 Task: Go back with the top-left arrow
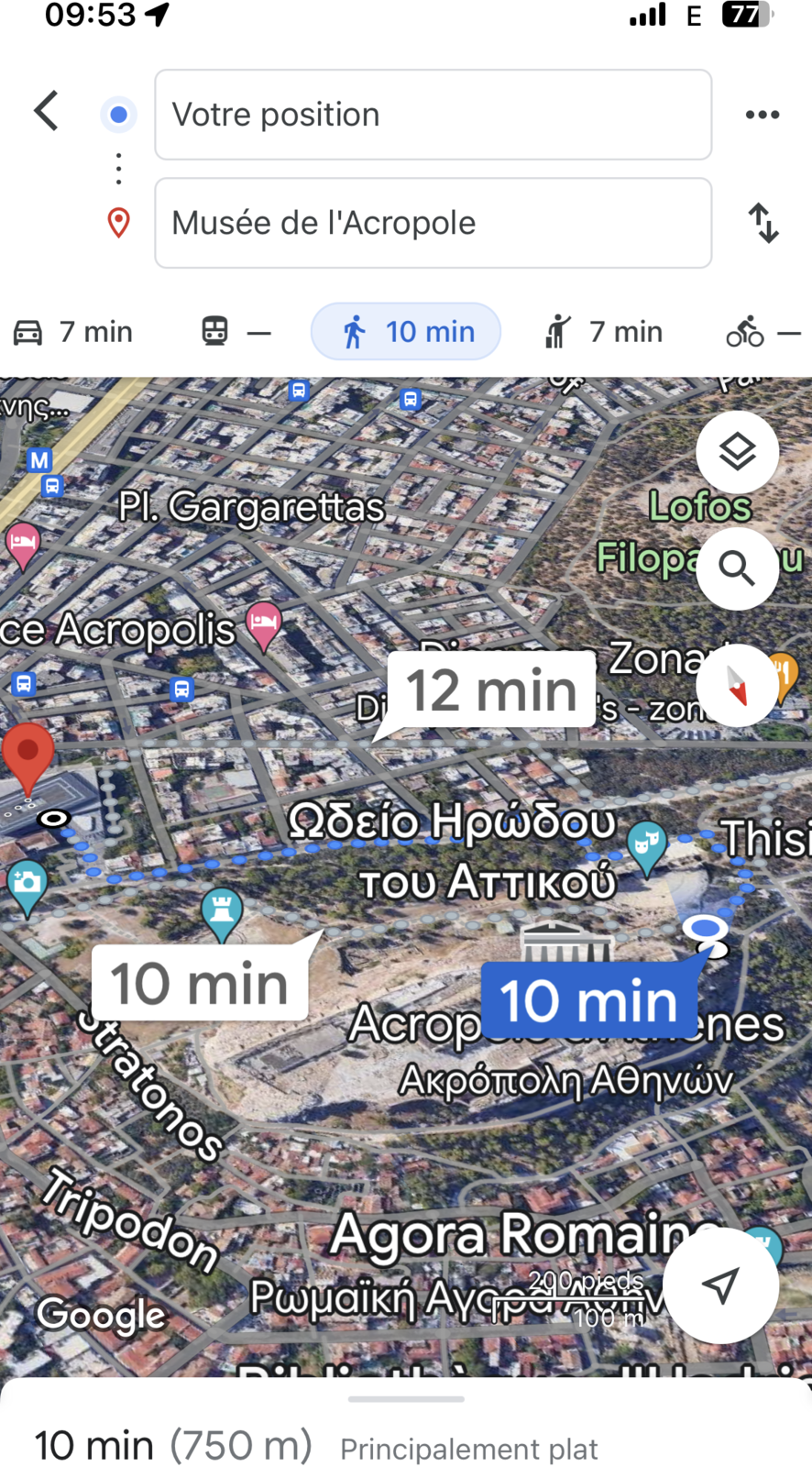pos(47,112)
